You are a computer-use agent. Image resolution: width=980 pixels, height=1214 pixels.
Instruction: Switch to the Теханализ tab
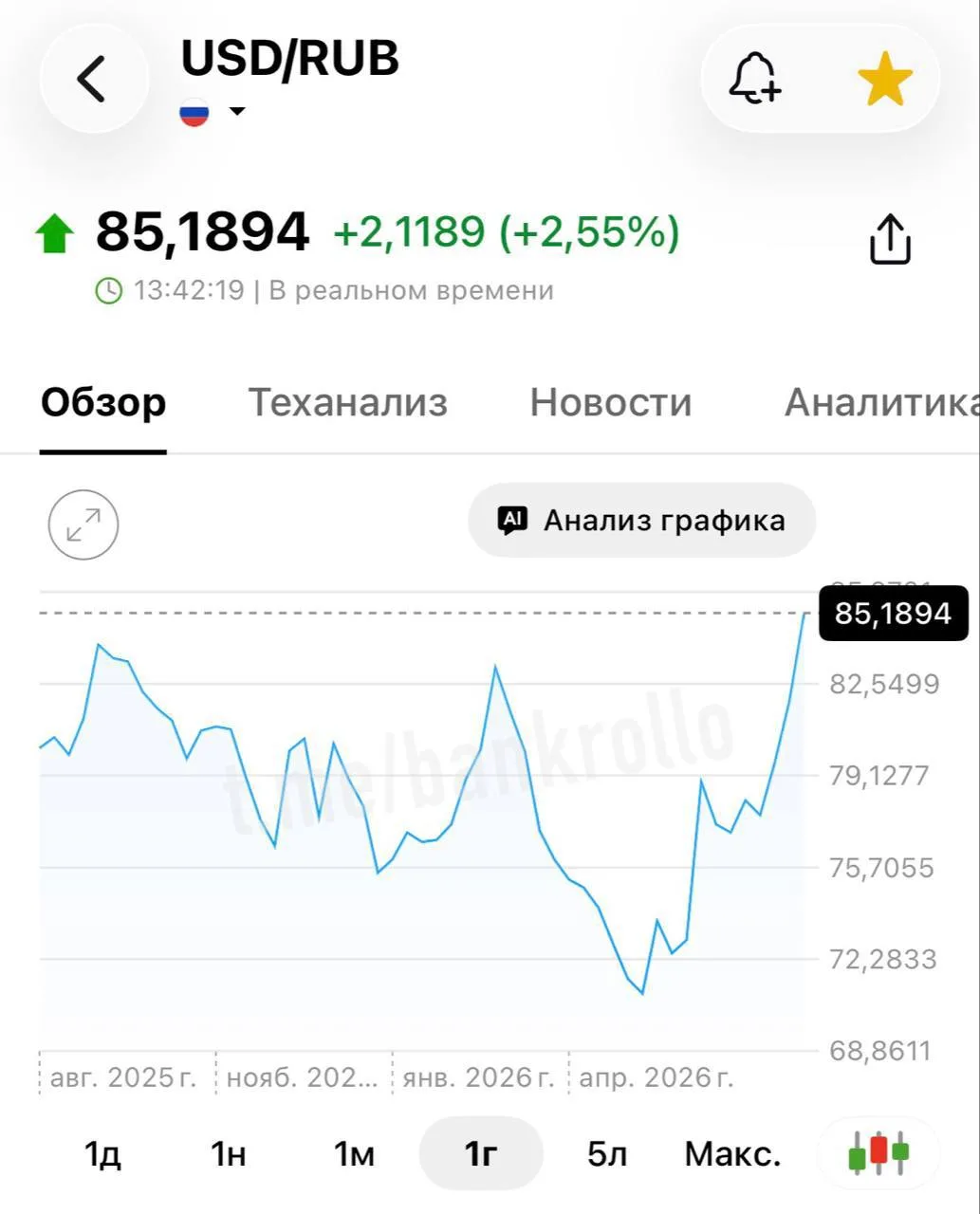coord(347,402)
